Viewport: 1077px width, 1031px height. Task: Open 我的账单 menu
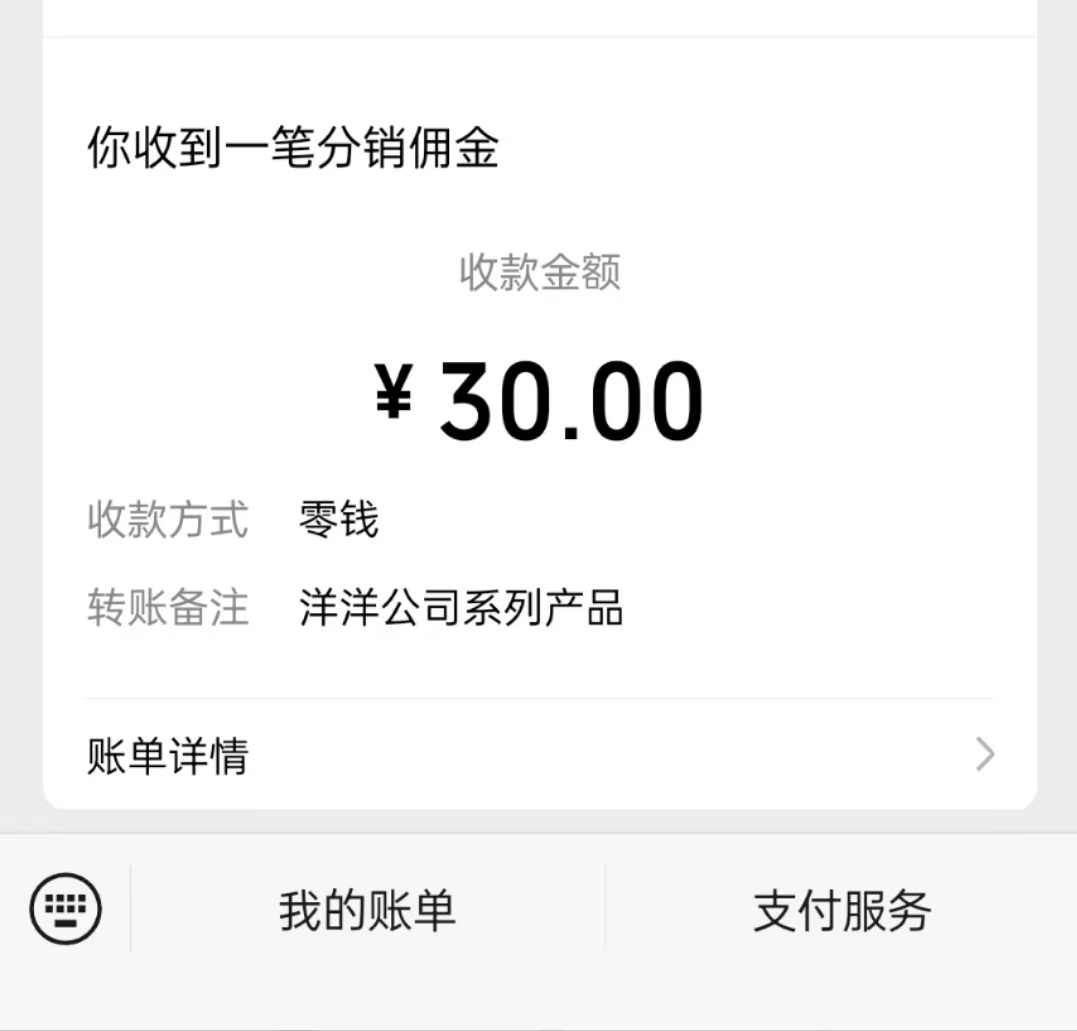(367, 911)
